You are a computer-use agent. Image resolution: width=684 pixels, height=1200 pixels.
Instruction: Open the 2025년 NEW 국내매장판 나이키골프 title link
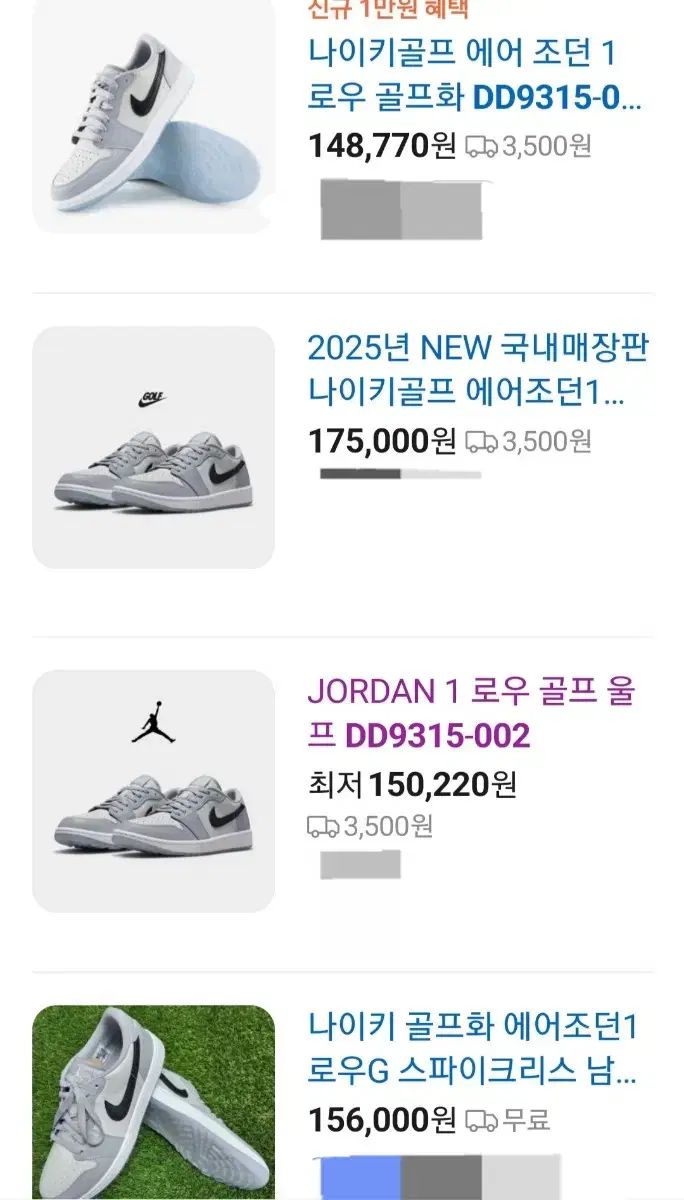coord(477,371)
